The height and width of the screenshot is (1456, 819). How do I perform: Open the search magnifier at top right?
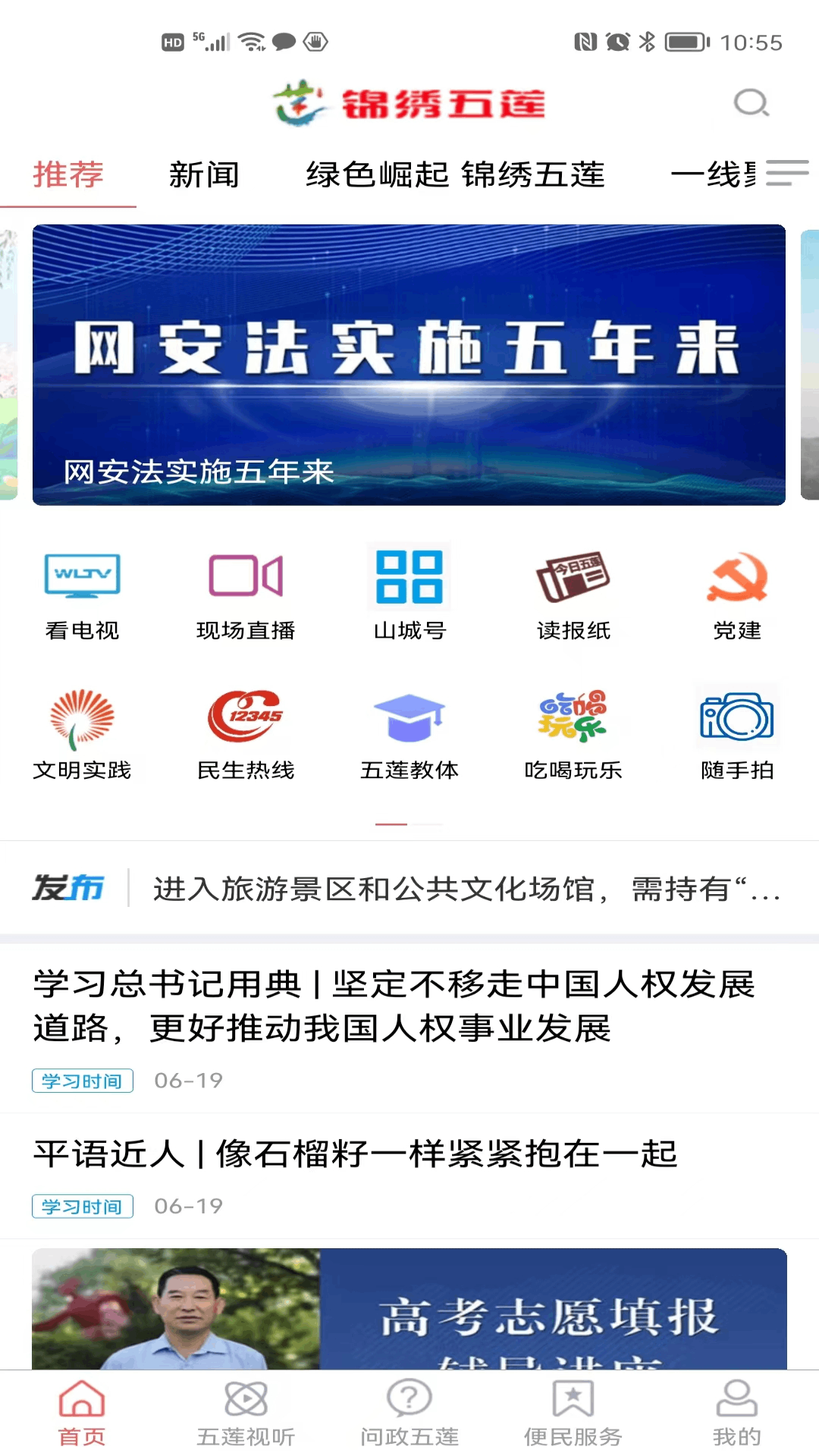pos(752,103)
